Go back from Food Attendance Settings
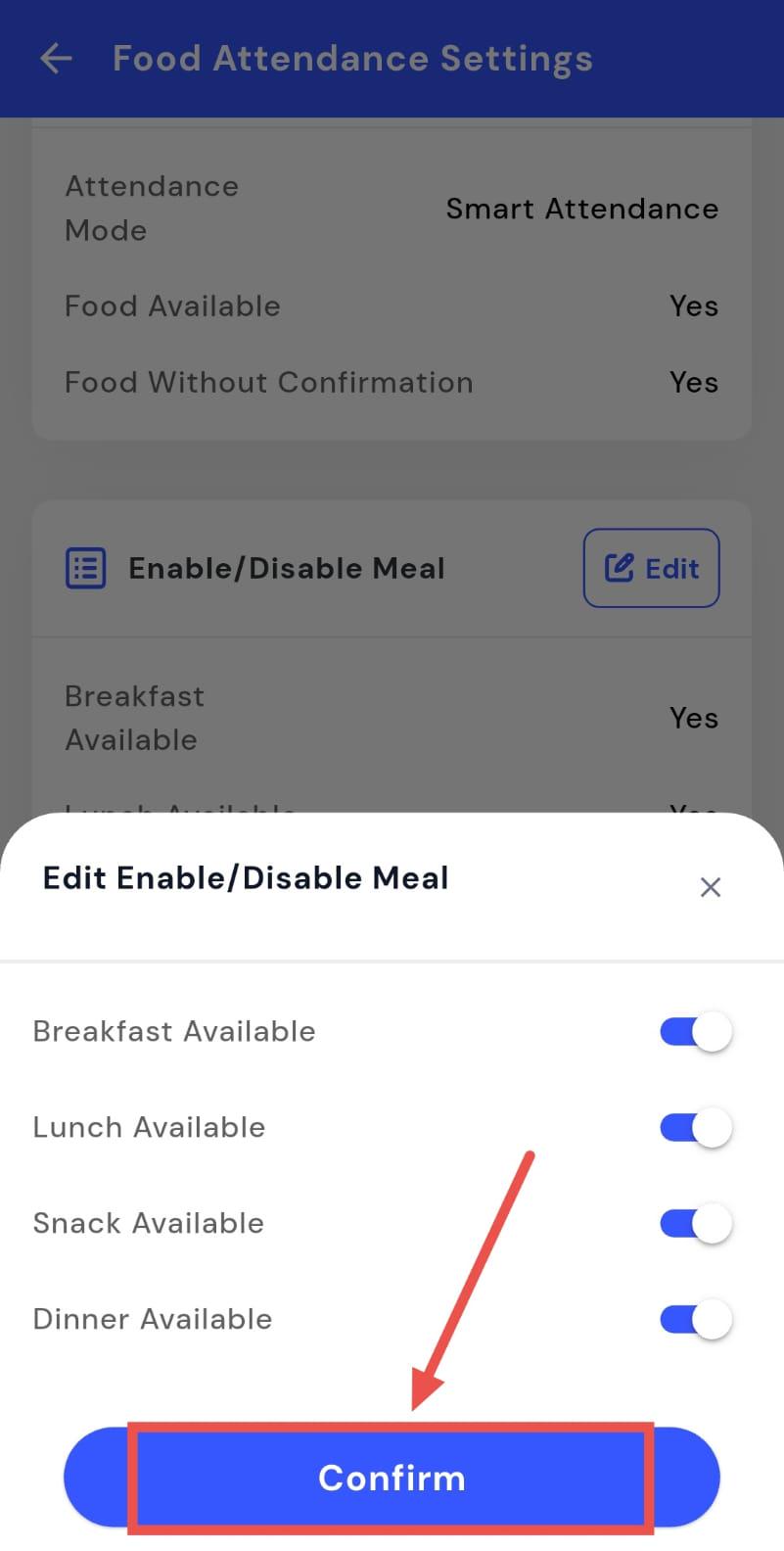The width and height of the screenshot is (784, 1551). click(x=56, y=59)
